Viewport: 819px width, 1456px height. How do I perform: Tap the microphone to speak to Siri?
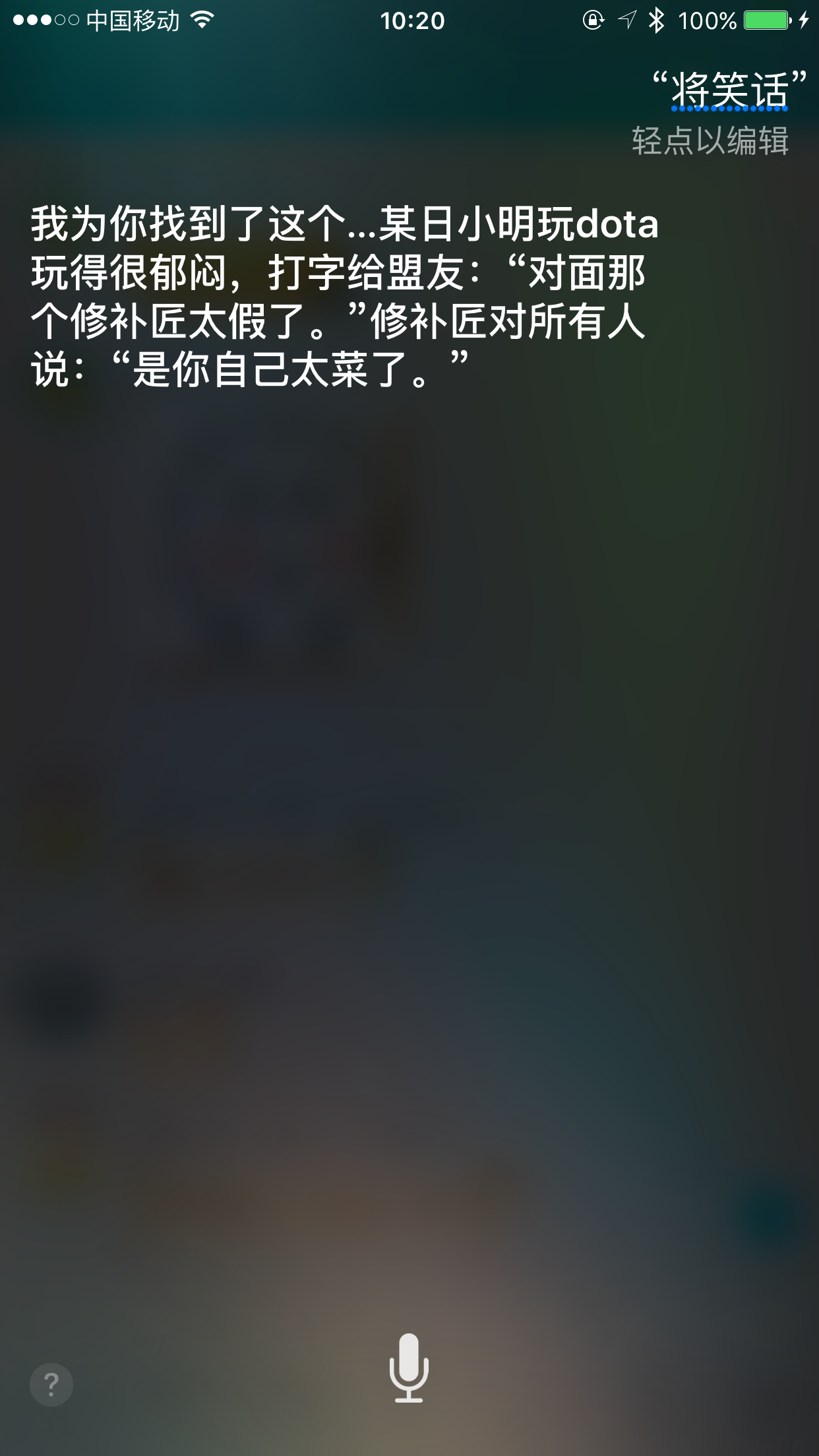point(409,1368)
